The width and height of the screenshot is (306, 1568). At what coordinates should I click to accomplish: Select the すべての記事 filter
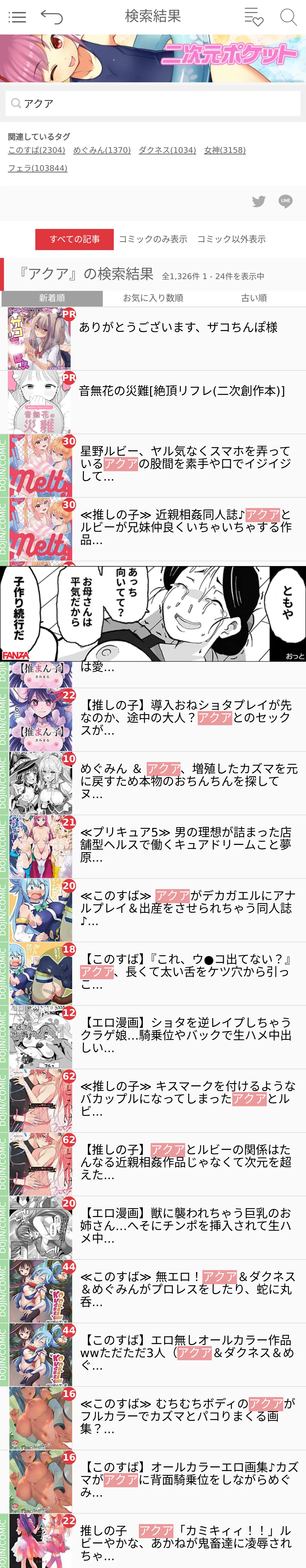(x=74, y=239)
